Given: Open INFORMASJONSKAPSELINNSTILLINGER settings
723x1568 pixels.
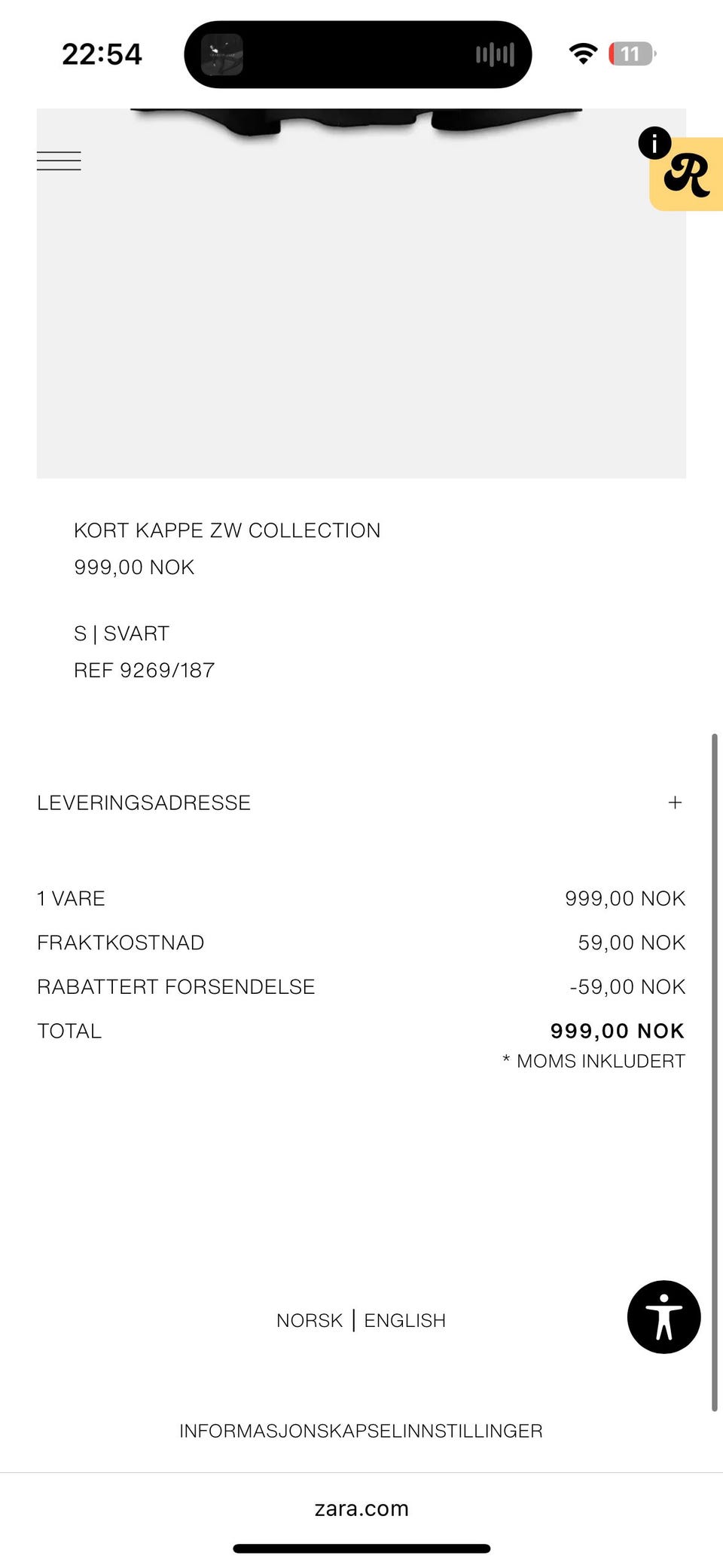Looking at the screenshot, I should (361, 1431).
